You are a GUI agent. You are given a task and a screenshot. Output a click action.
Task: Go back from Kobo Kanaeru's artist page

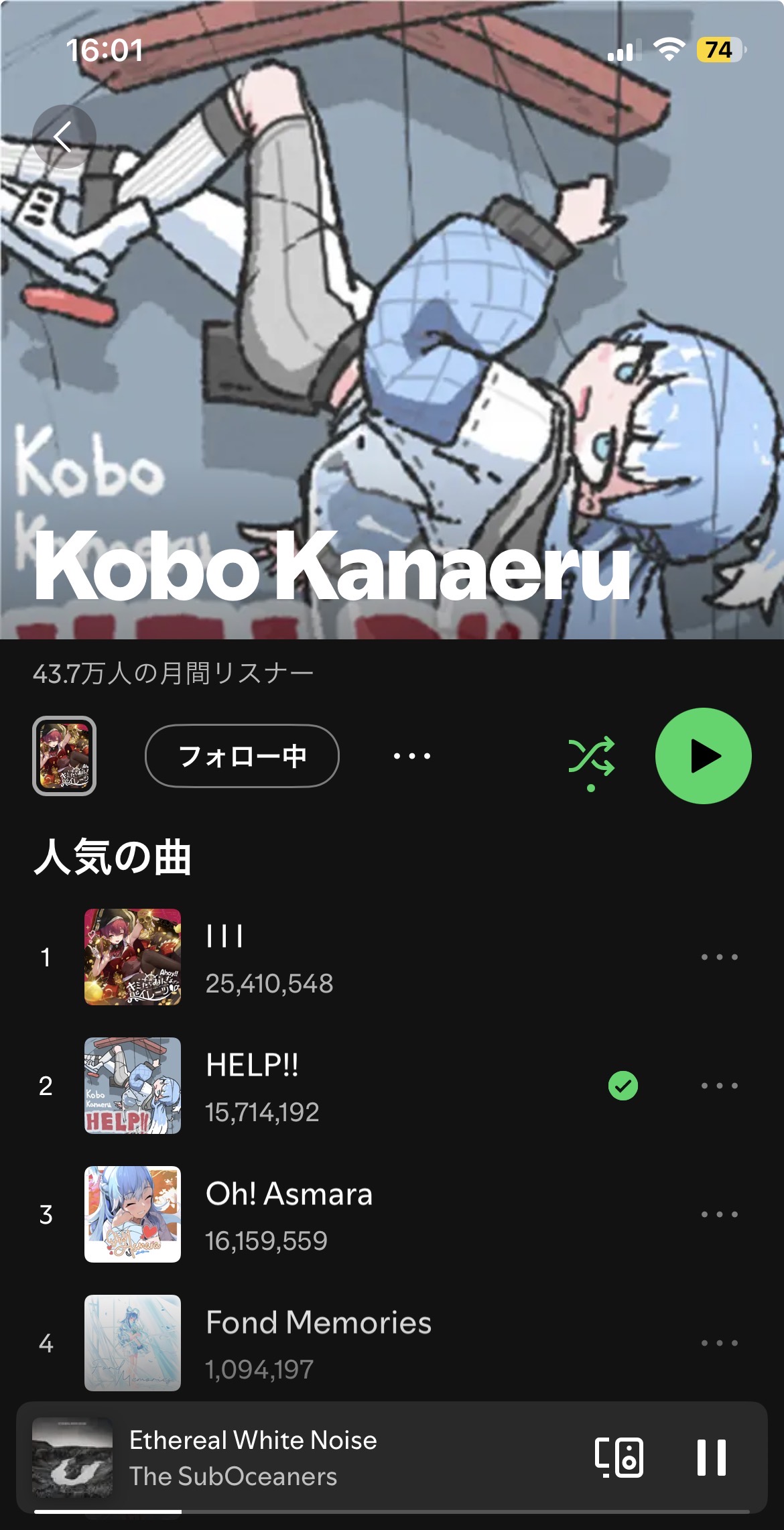[64, 137]
